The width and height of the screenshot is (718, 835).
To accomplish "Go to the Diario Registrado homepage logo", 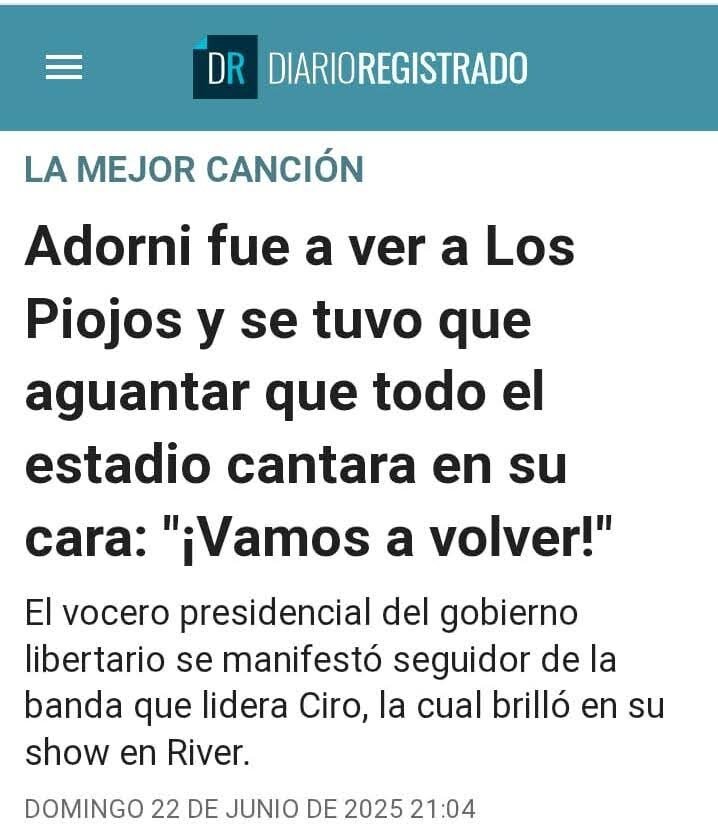I will pyautogui.click(x=359, y=68).
